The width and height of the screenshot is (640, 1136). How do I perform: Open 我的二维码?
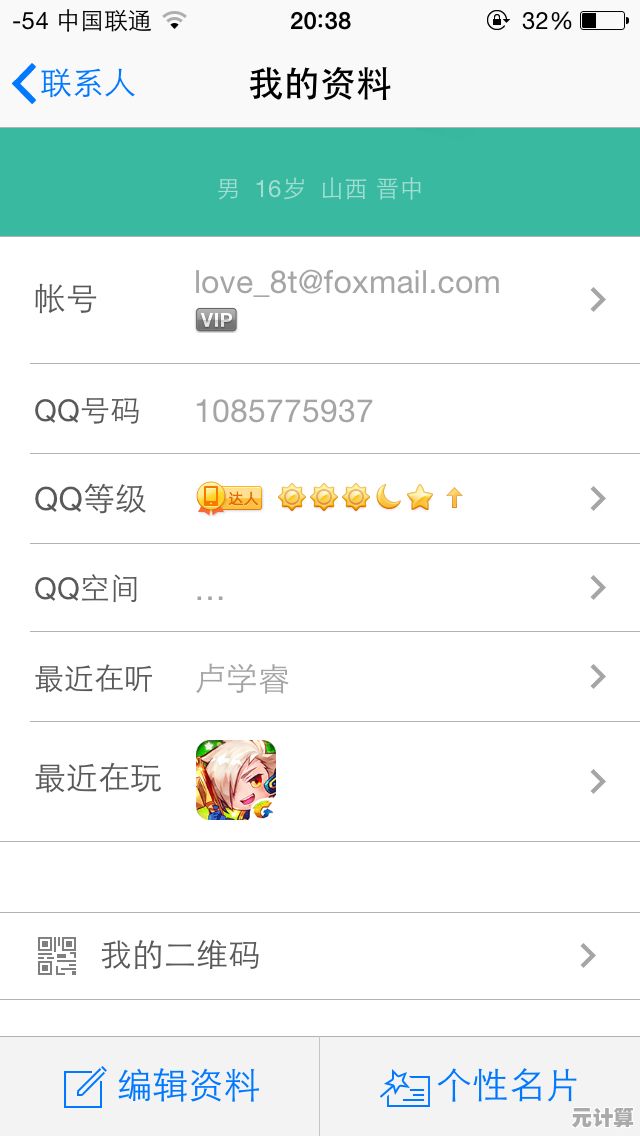click(x=320, y=956)
